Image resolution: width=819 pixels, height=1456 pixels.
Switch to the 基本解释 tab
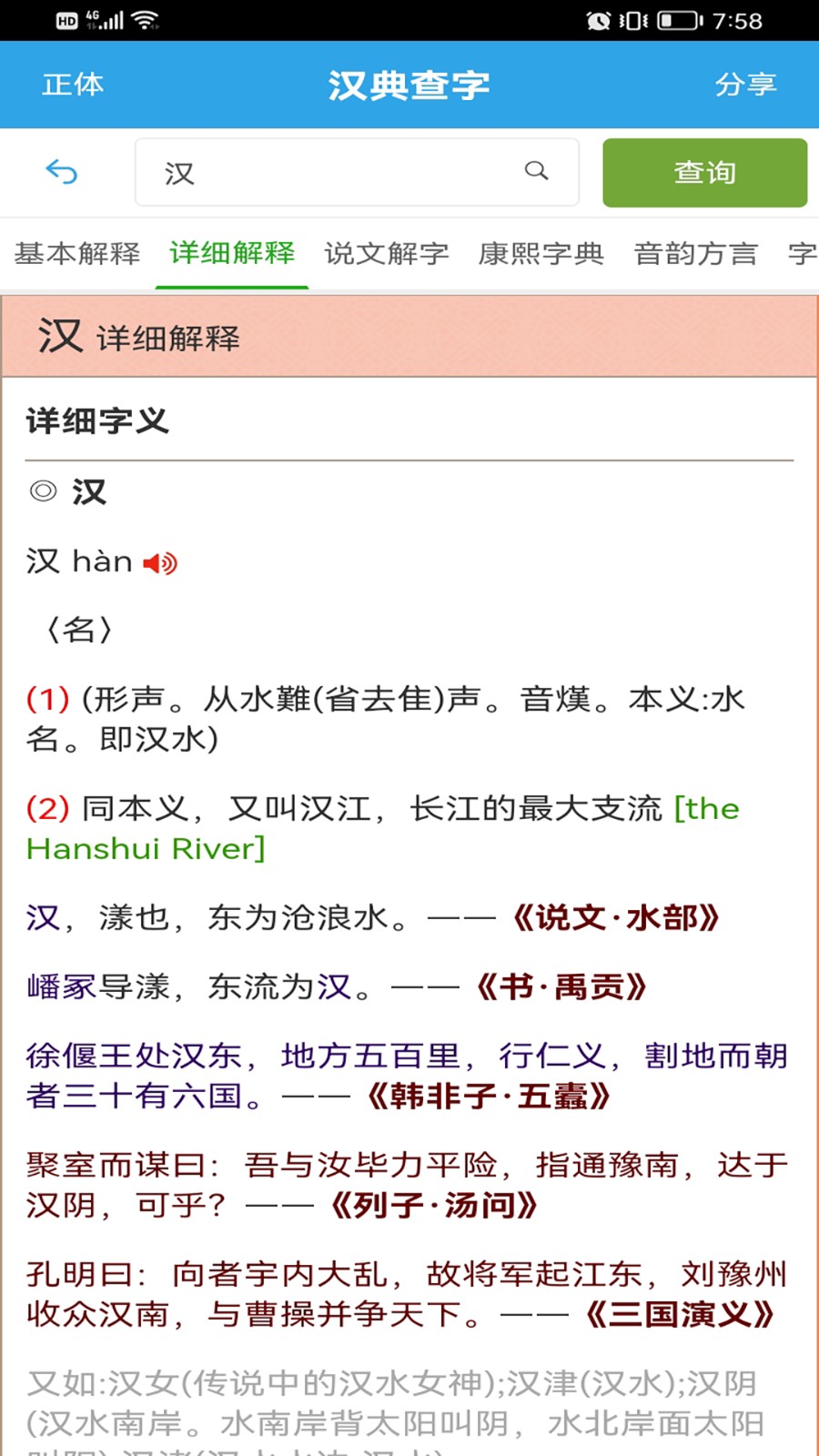[x=77, y=253]
